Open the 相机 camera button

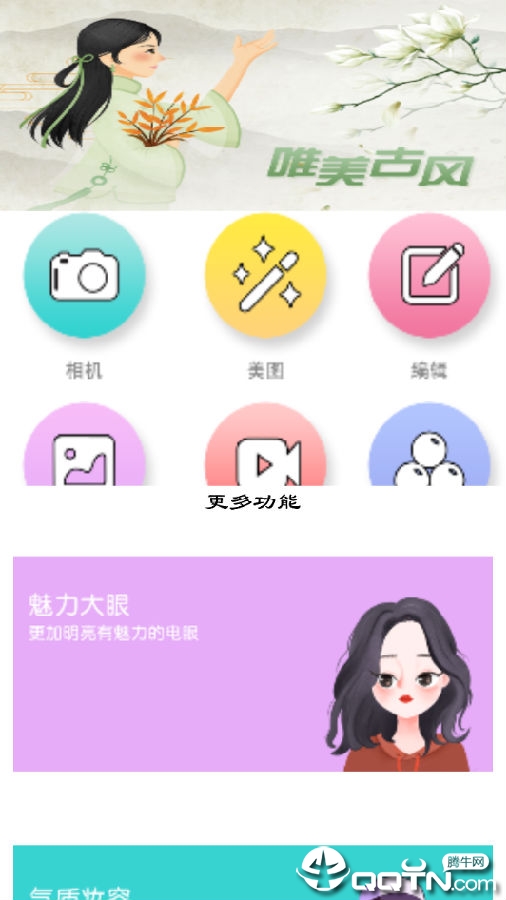84,276
